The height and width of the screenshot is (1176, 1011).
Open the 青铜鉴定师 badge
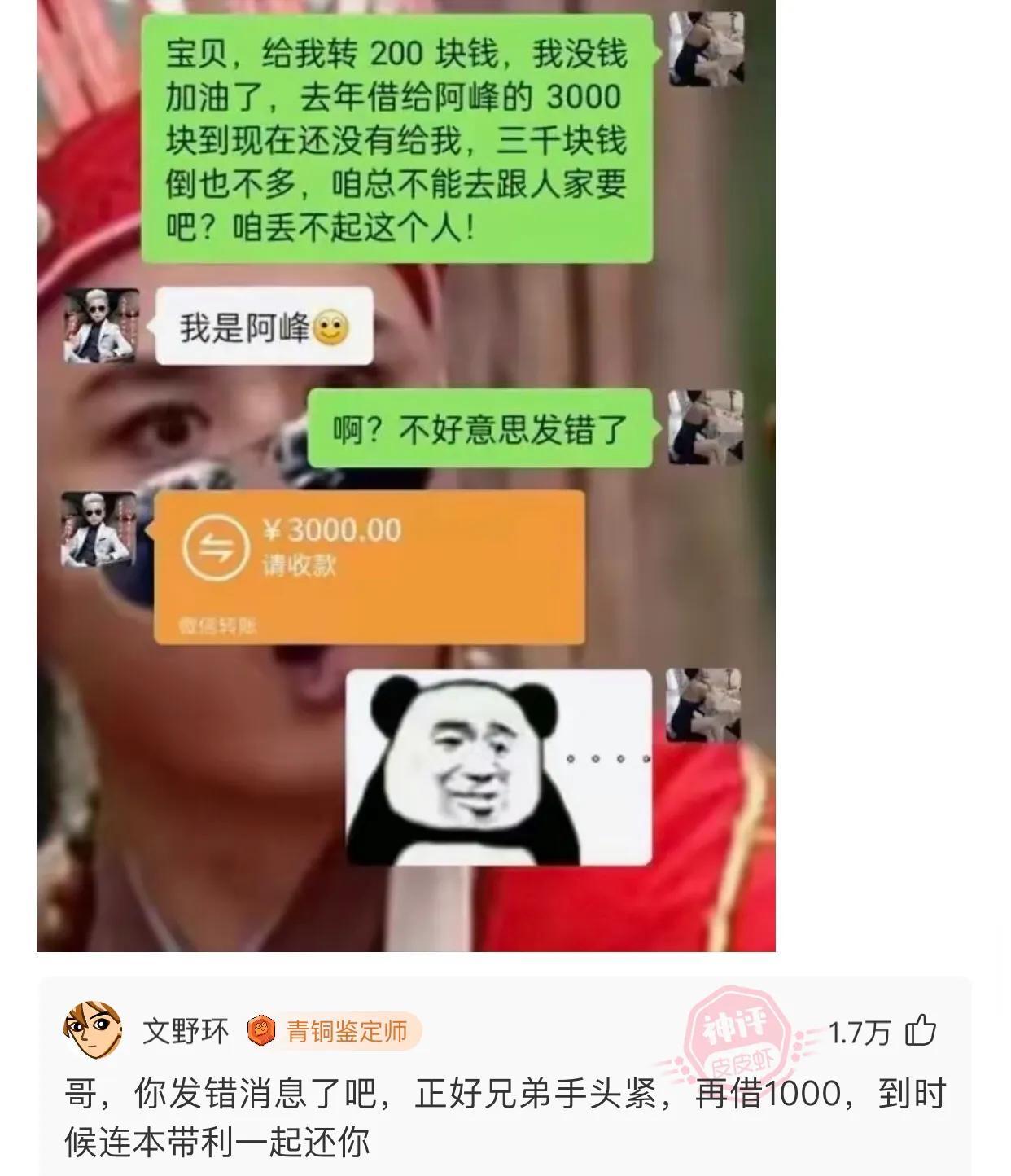335,1031
